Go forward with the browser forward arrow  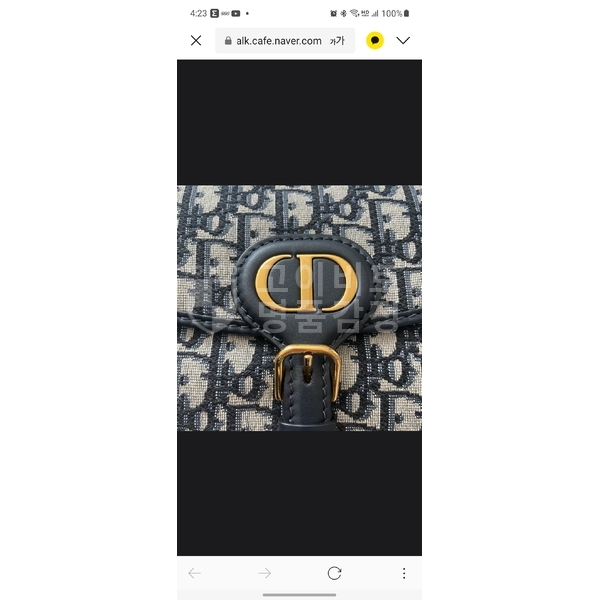264,573
